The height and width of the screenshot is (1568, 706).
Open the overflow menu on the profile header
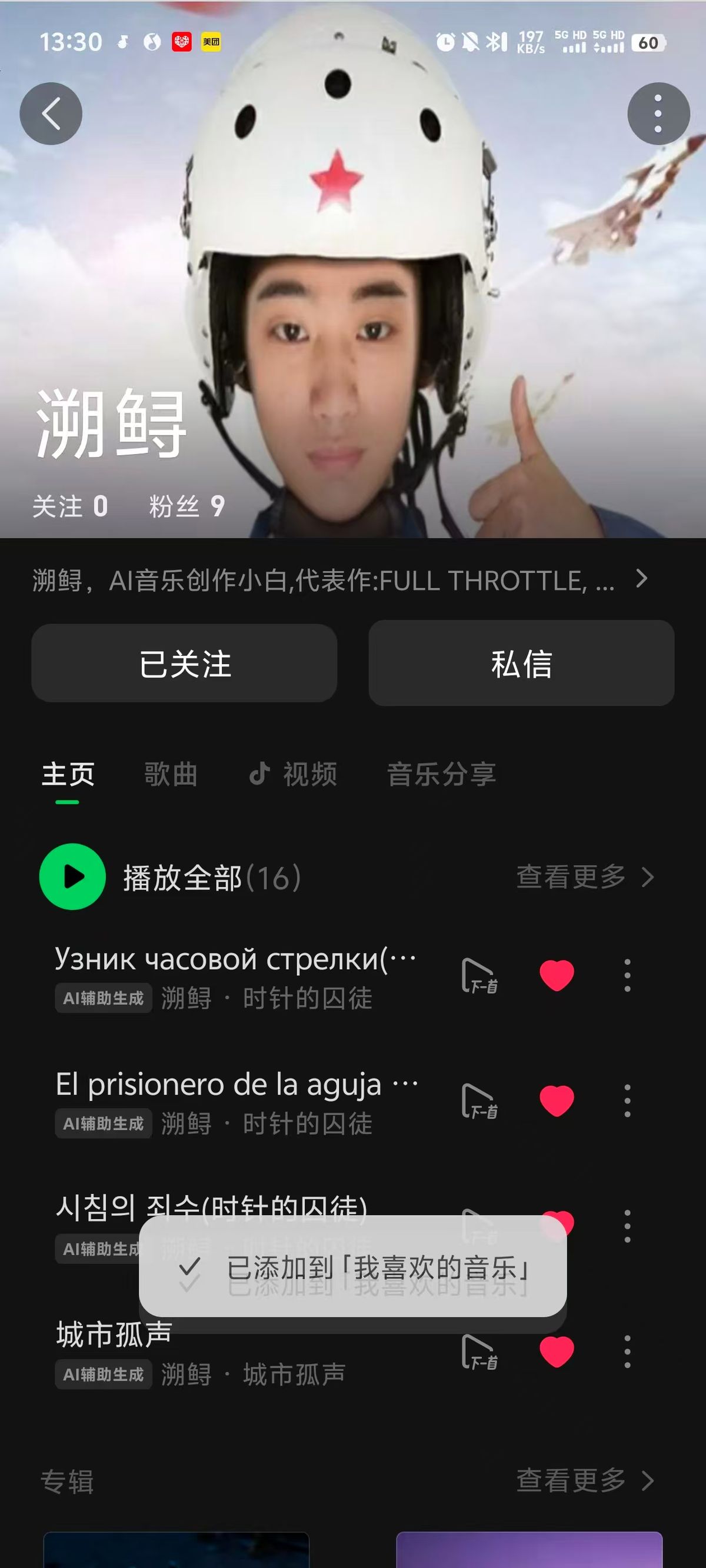click(658, 114)
